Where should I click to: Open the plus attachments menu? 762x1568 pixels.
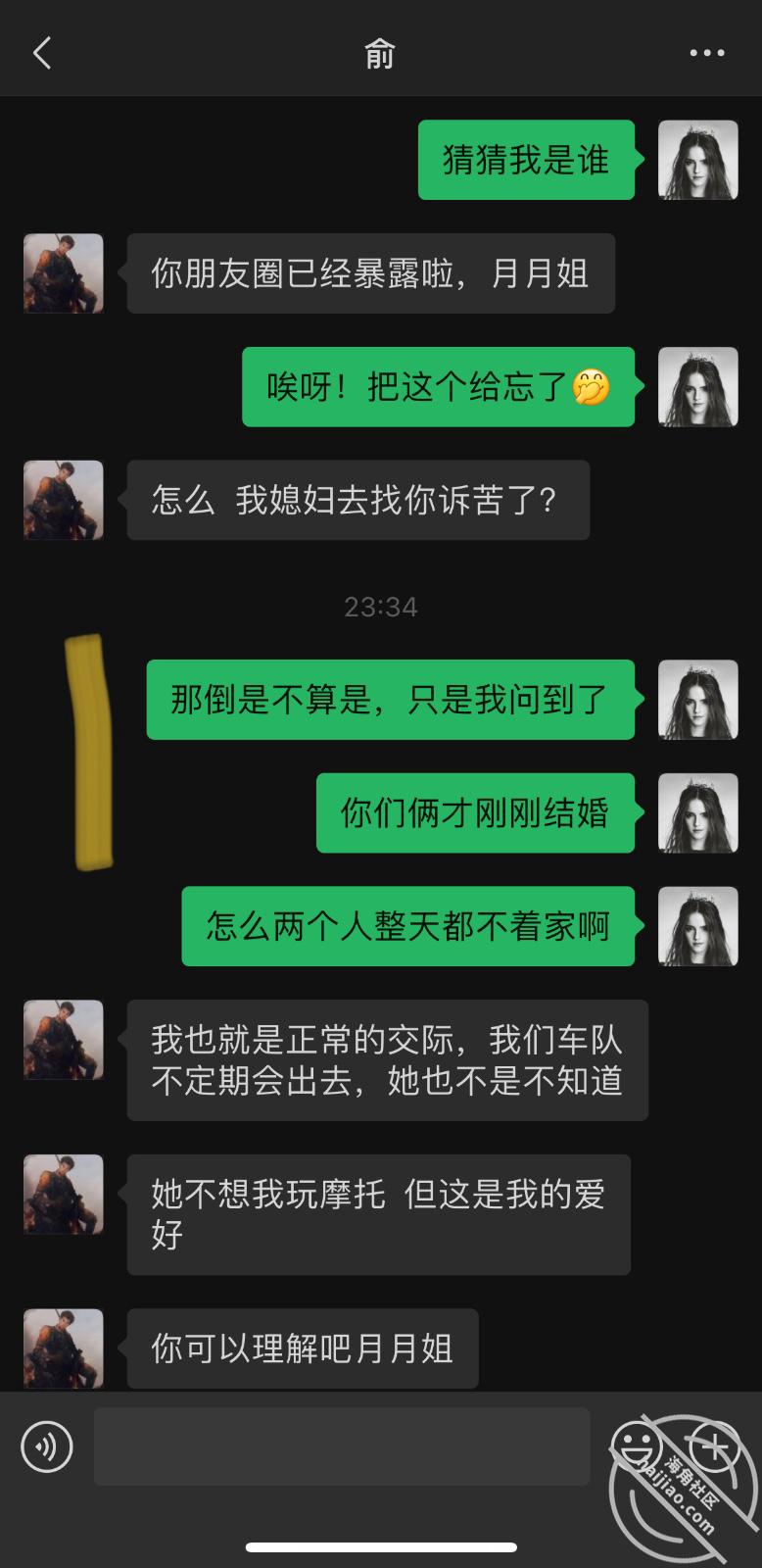coord(715,1445)
